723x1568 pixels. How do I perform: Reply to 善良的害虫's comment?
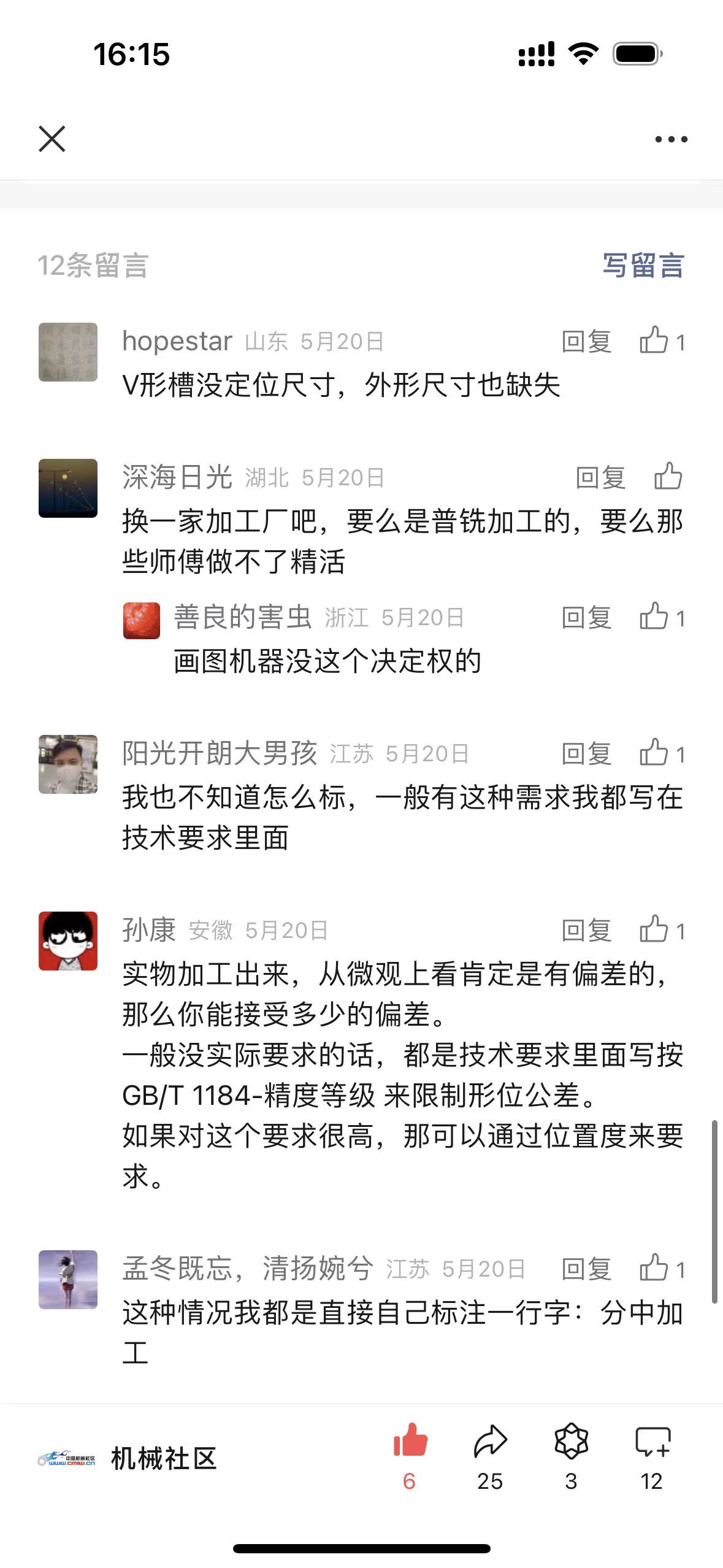[586, 618]
